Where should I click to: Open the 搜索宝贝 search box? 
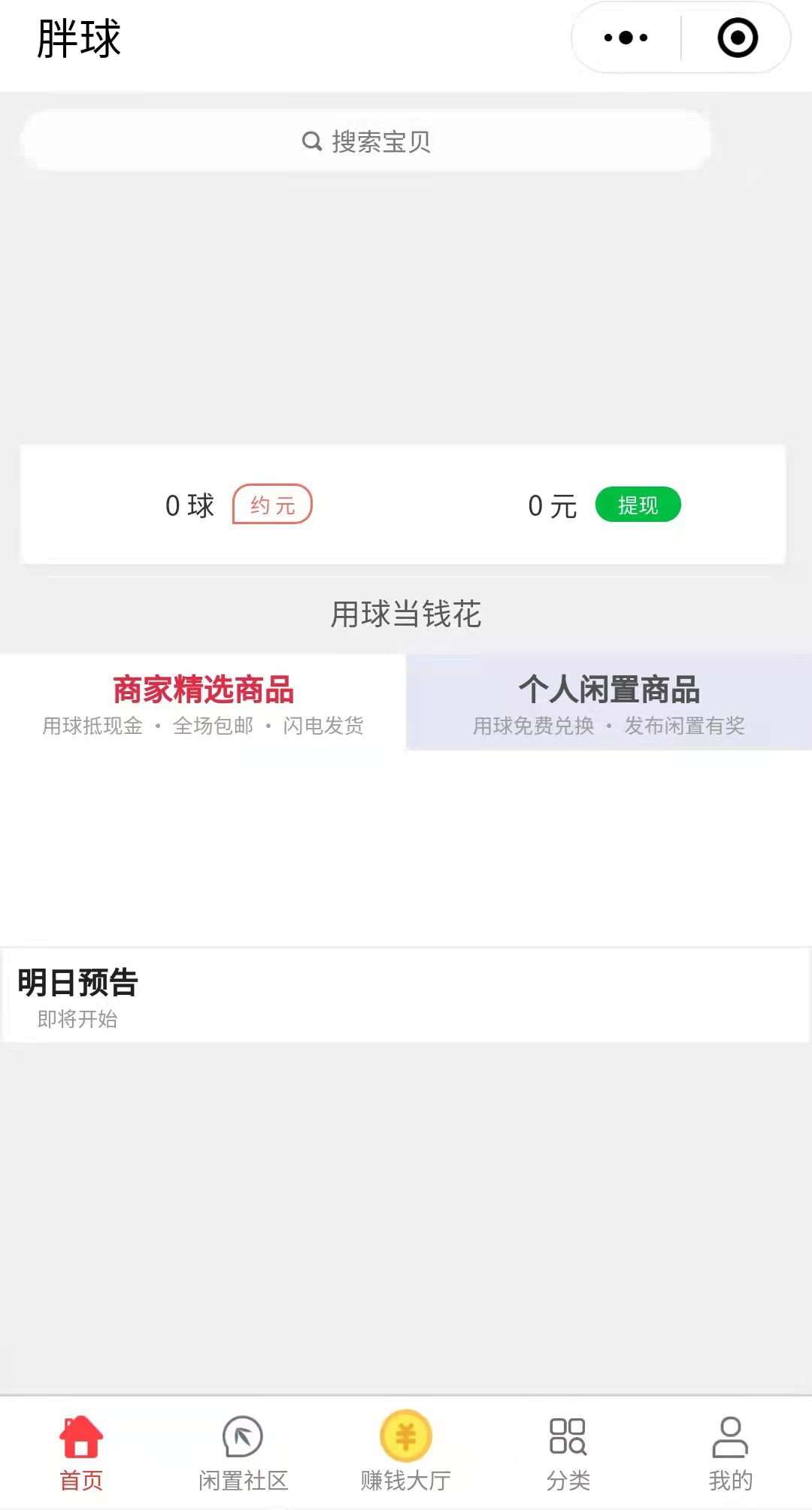point(366,141)
